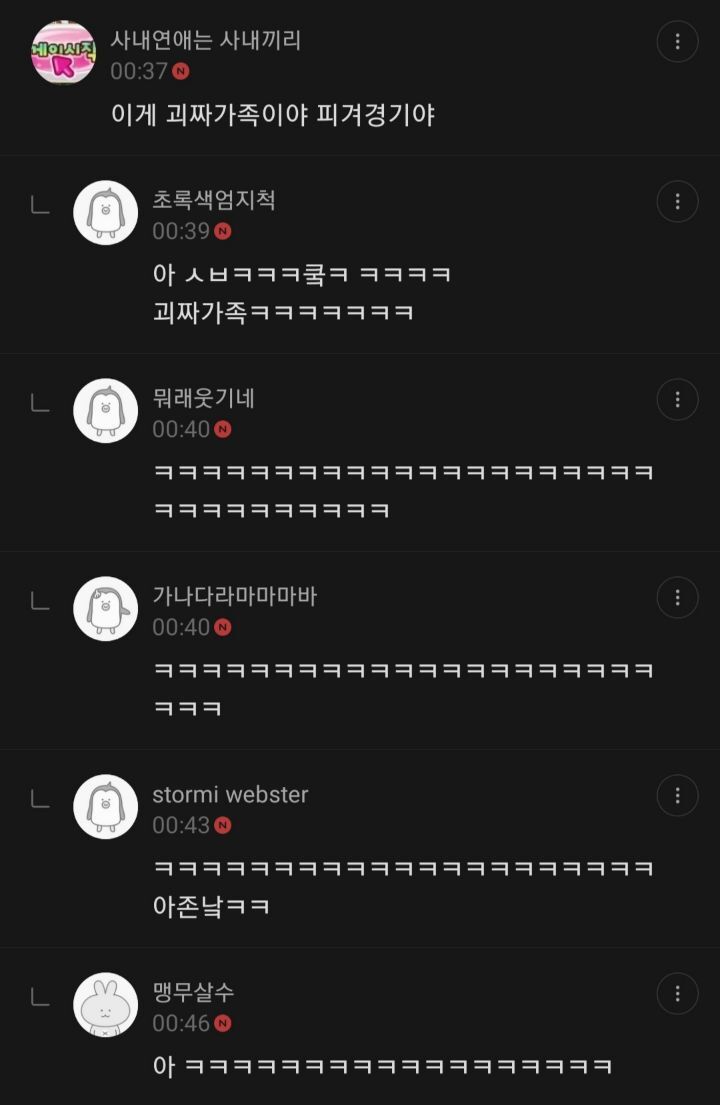The height and width of the screenshot is (1105, 720).
Task: View 초록색엄지척's profile avatar
Action: coord(105,212)
